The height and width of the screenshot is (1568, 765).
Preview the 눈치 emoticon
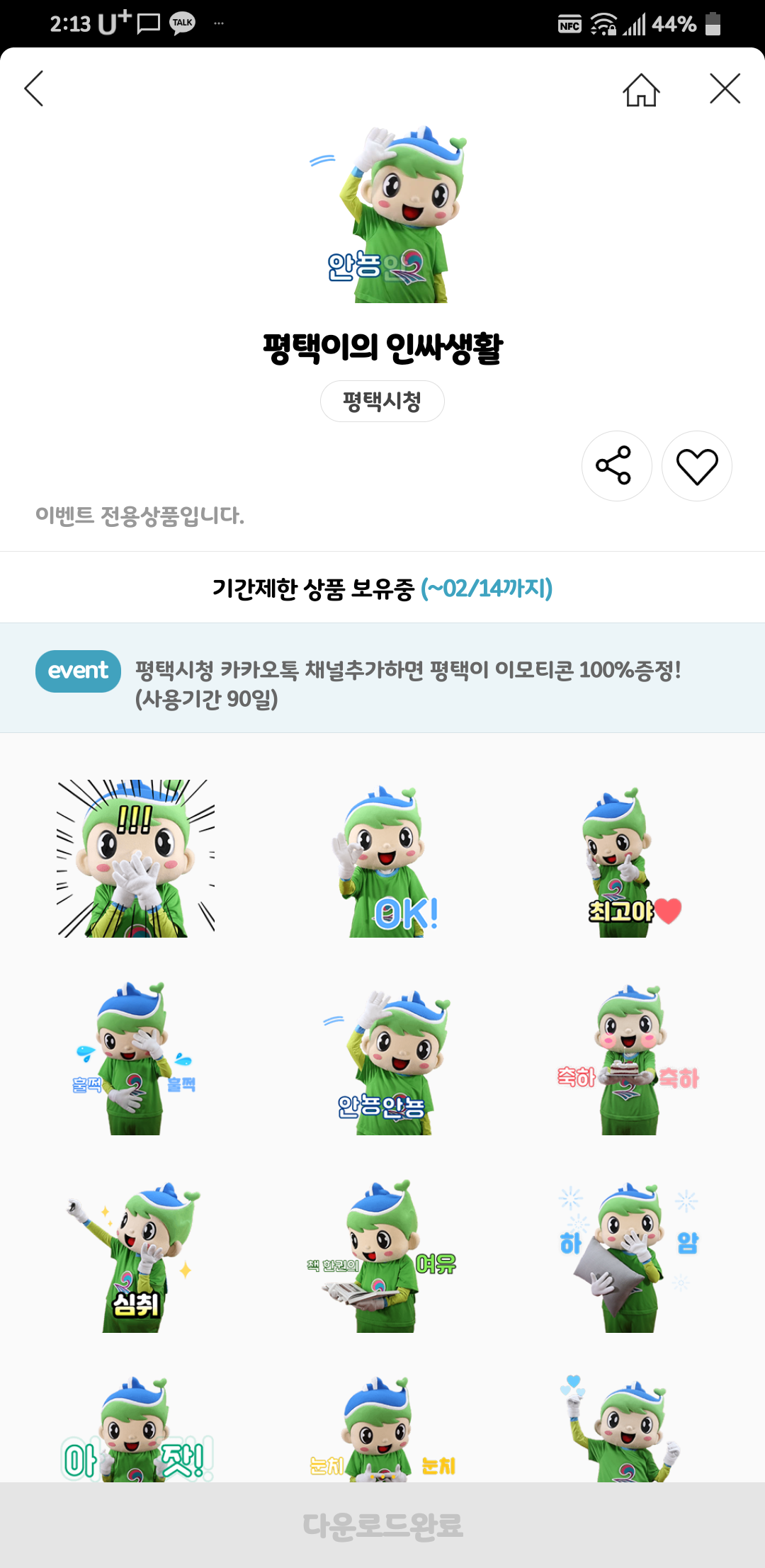click(x=383, y=1431)
